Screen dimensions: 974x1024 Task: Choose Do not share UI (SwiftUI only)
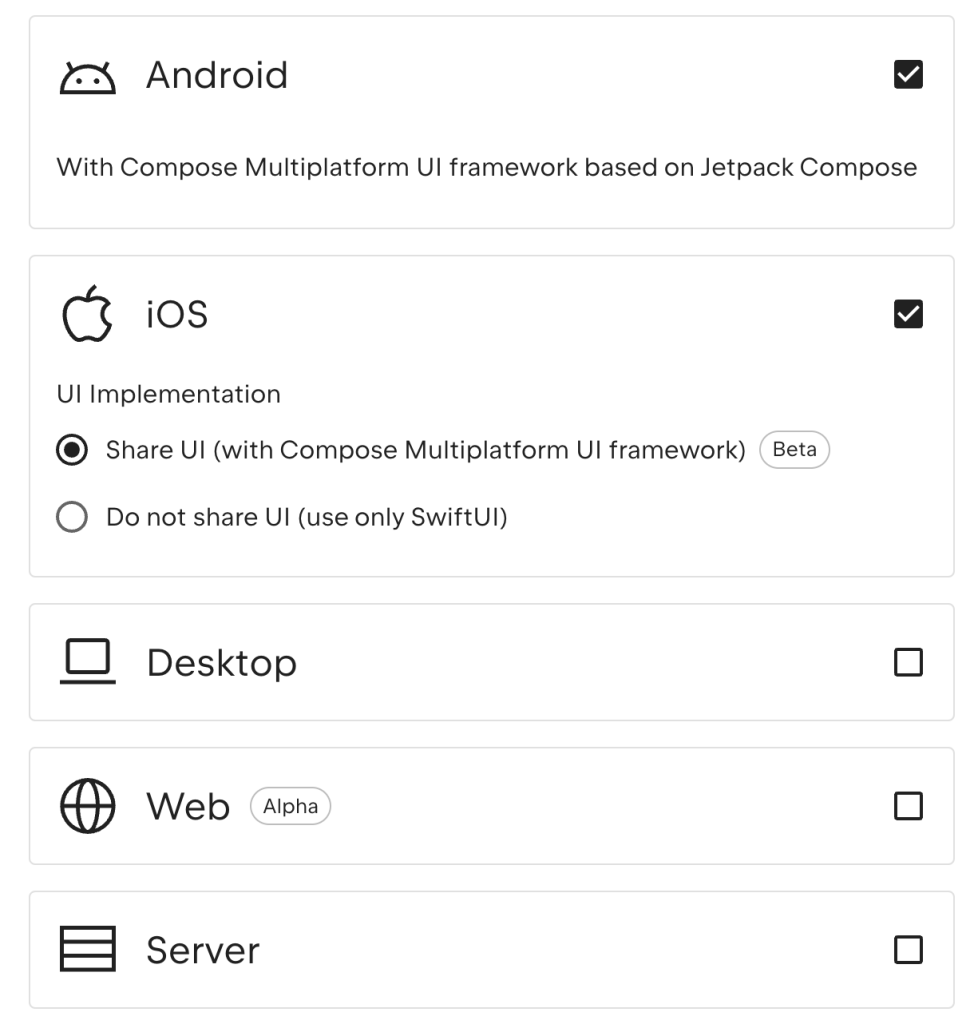(72, 518)
